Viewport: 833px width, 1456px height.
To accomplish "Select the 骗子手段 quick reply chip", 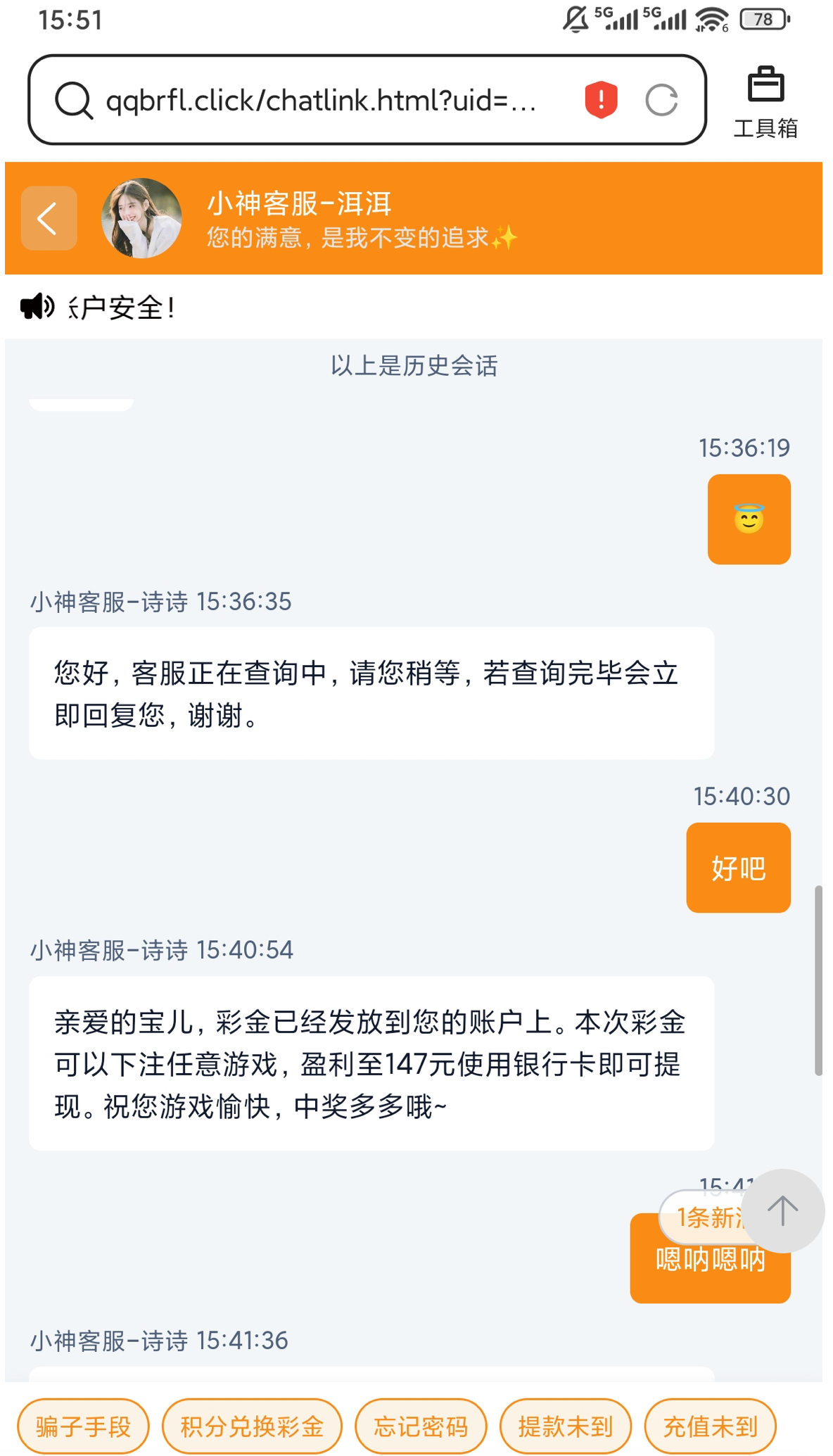I will pyautogui.click(x=84, y=1426).
